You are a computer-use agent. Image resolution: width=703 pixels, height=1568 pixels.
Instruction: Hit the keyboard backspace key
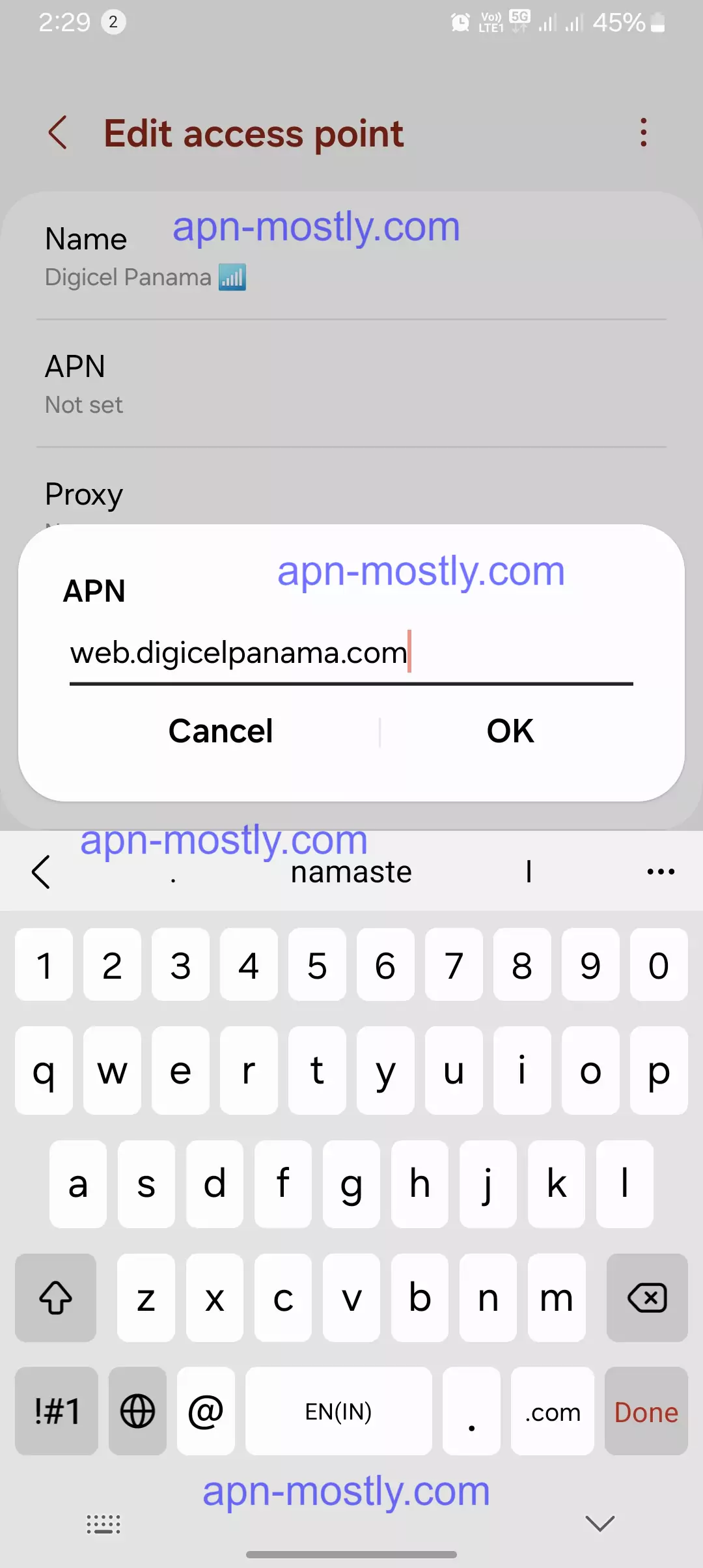coord(646,1298)
